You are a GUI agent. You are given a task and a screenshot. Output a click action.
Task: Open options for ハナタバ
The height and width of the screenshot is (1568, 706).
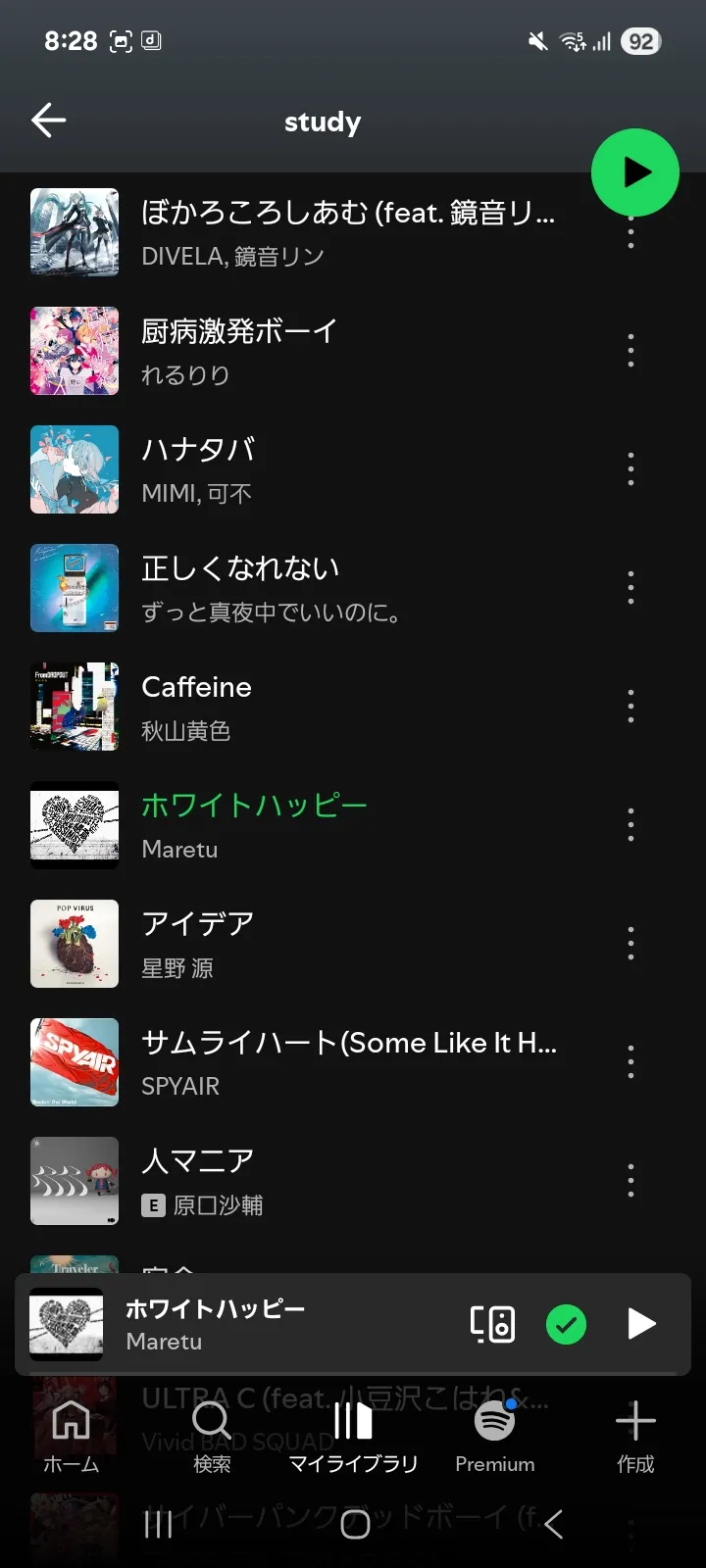(x=630, y=469)
